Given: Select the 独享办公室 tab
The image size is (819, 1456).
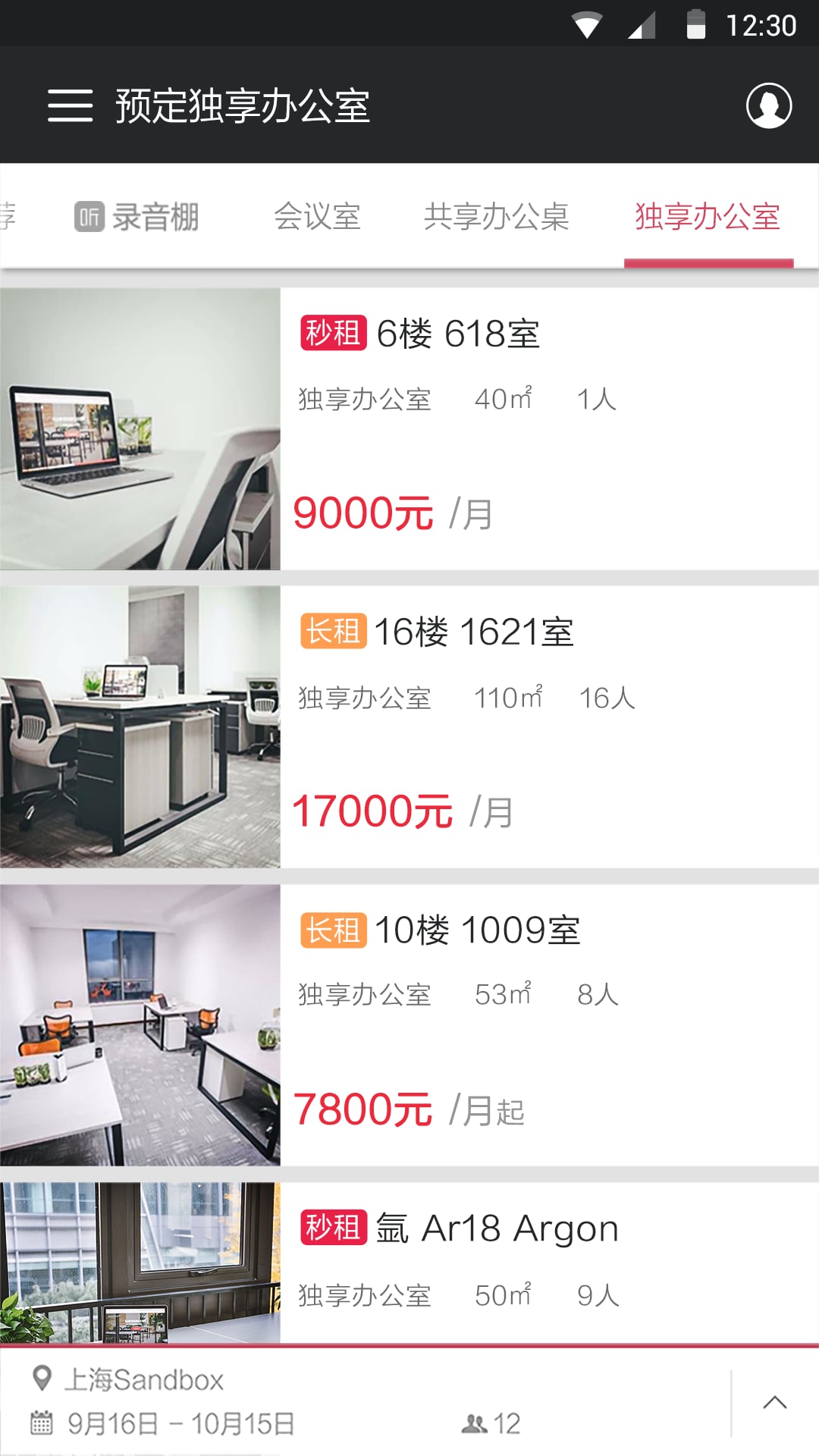Looking at the screenshot, I should (x=708, y=217).
